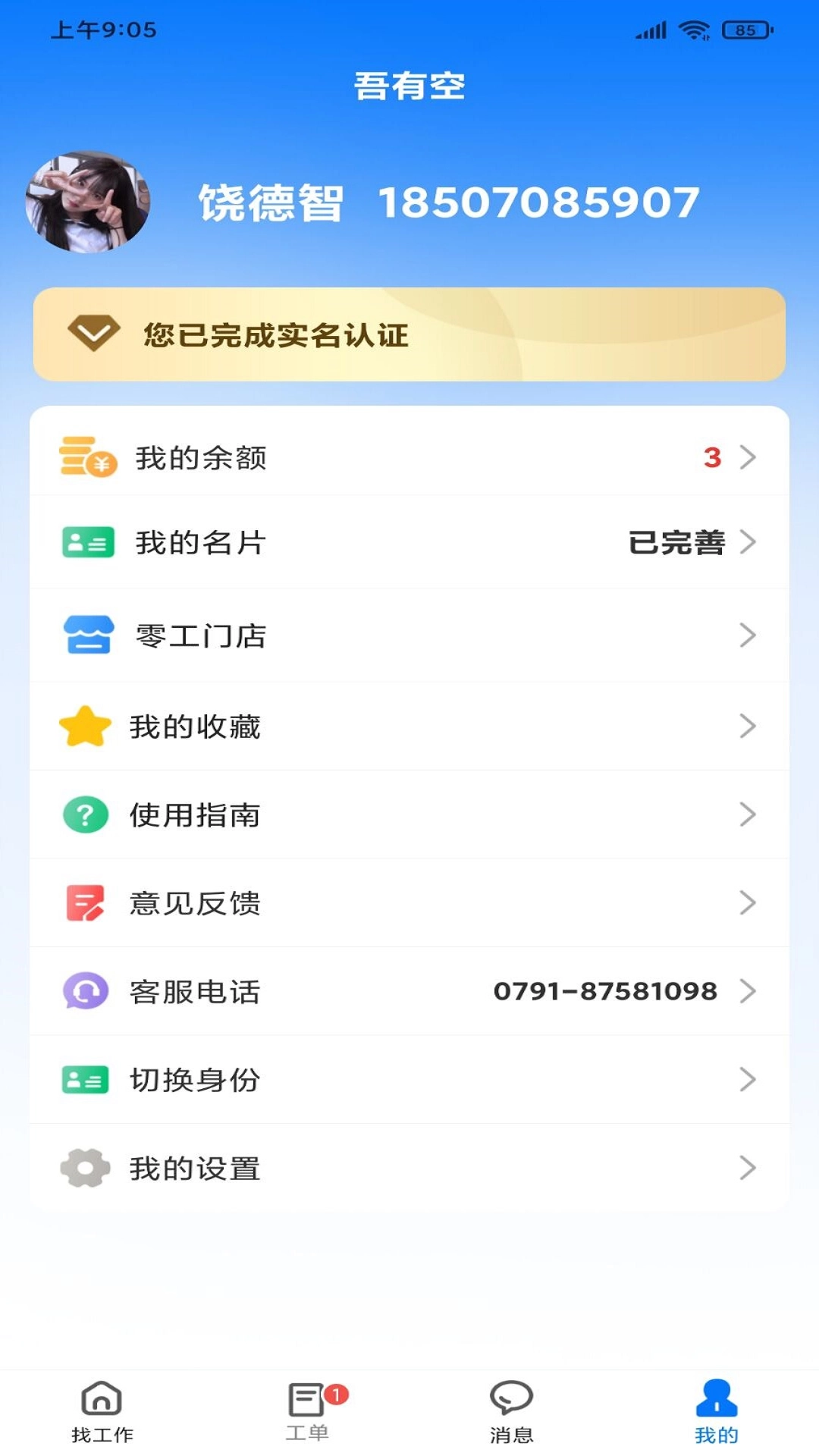
Task: Open the 您已完成实名认证 banner
Action: 409,334
